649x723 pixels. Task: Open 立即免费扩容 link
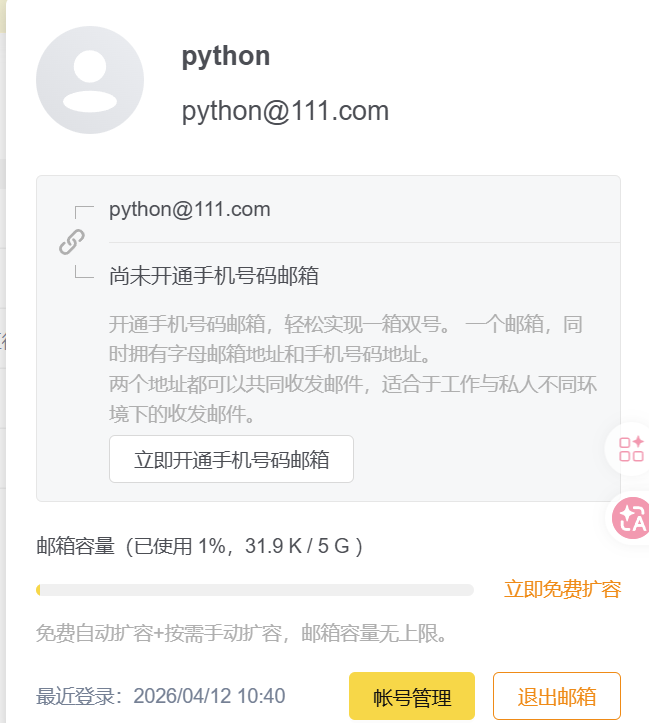click(562, 589)
